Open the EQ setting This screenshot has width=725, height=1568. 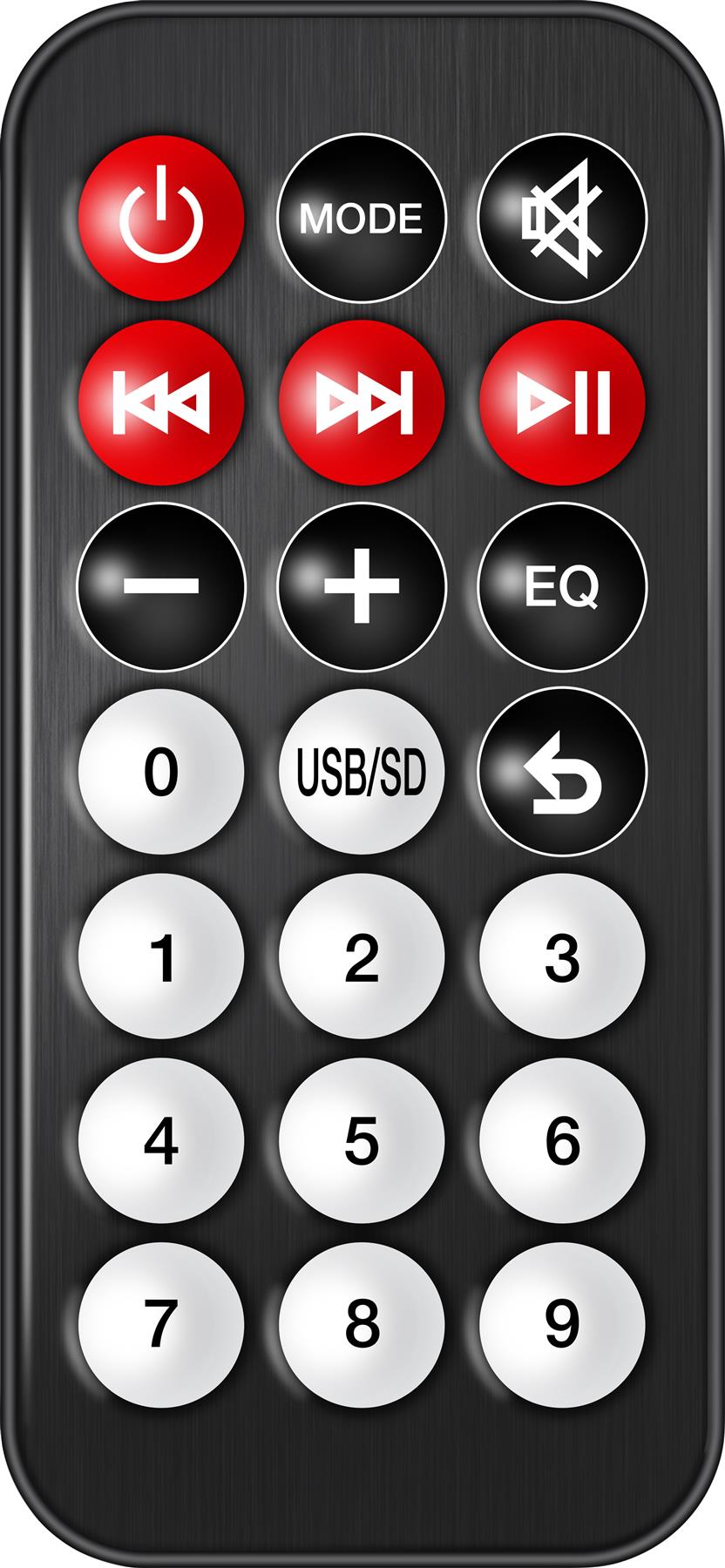coord(562,586)
